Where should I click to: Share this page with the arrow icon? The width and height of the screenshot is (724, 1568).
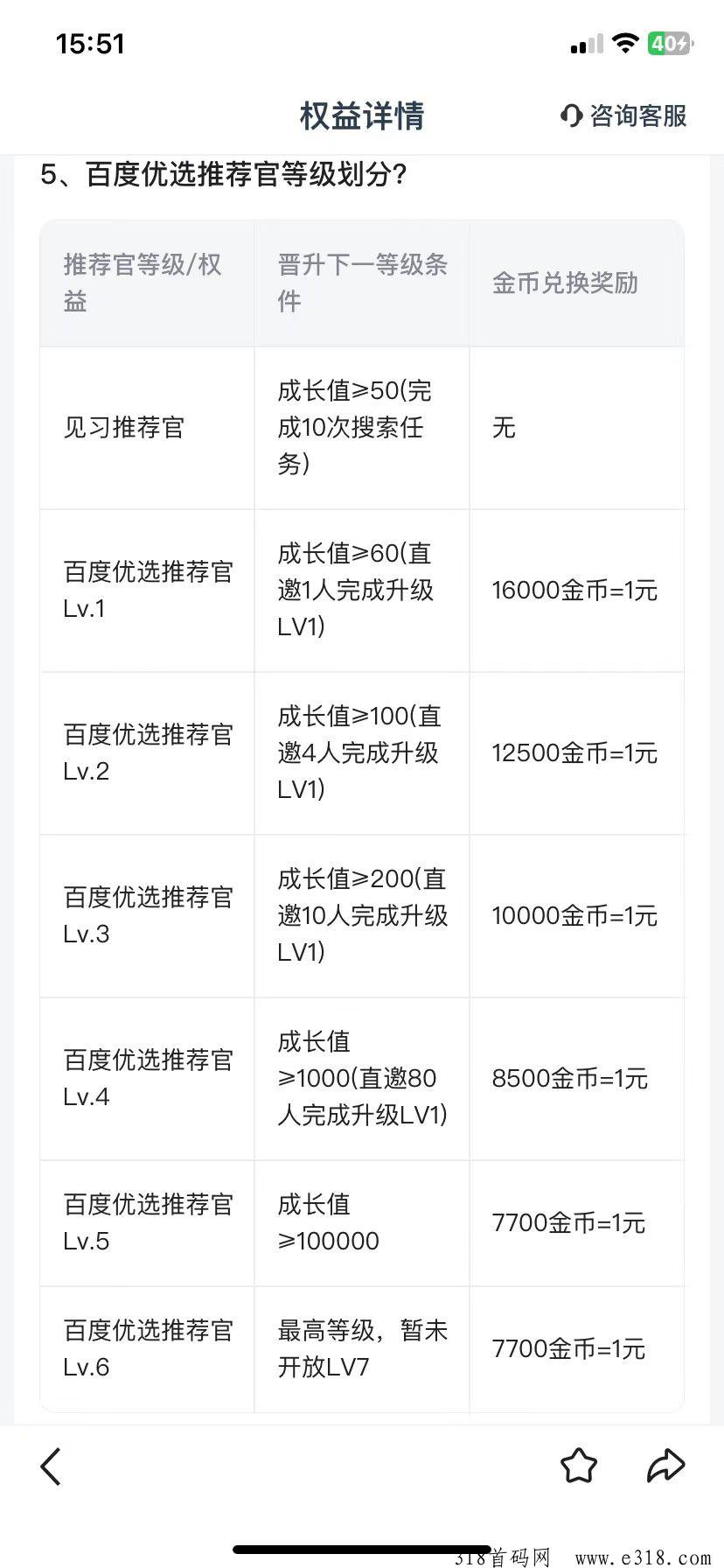[x=665, y=1466]
